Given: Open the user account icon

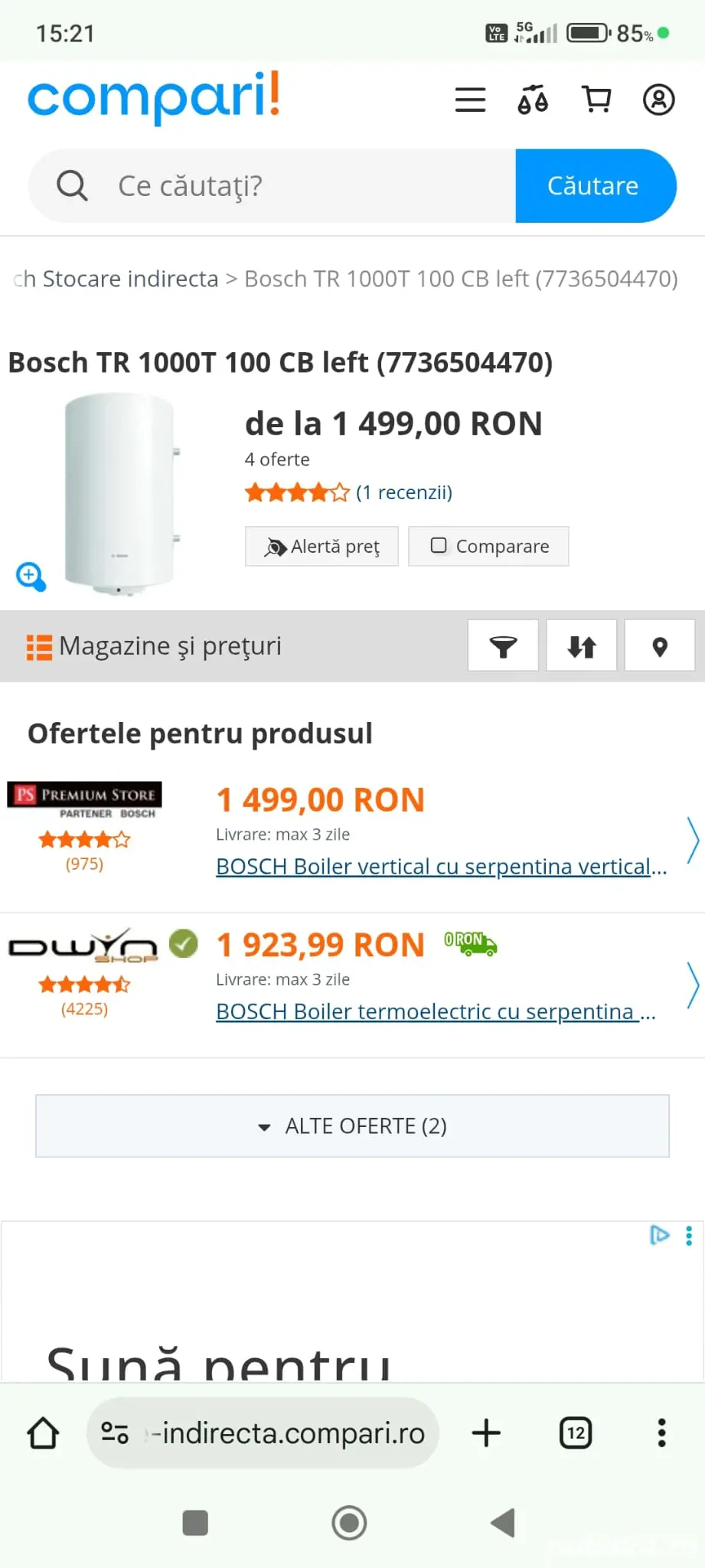Looking at the screenshot, I should tap(659, 99).
